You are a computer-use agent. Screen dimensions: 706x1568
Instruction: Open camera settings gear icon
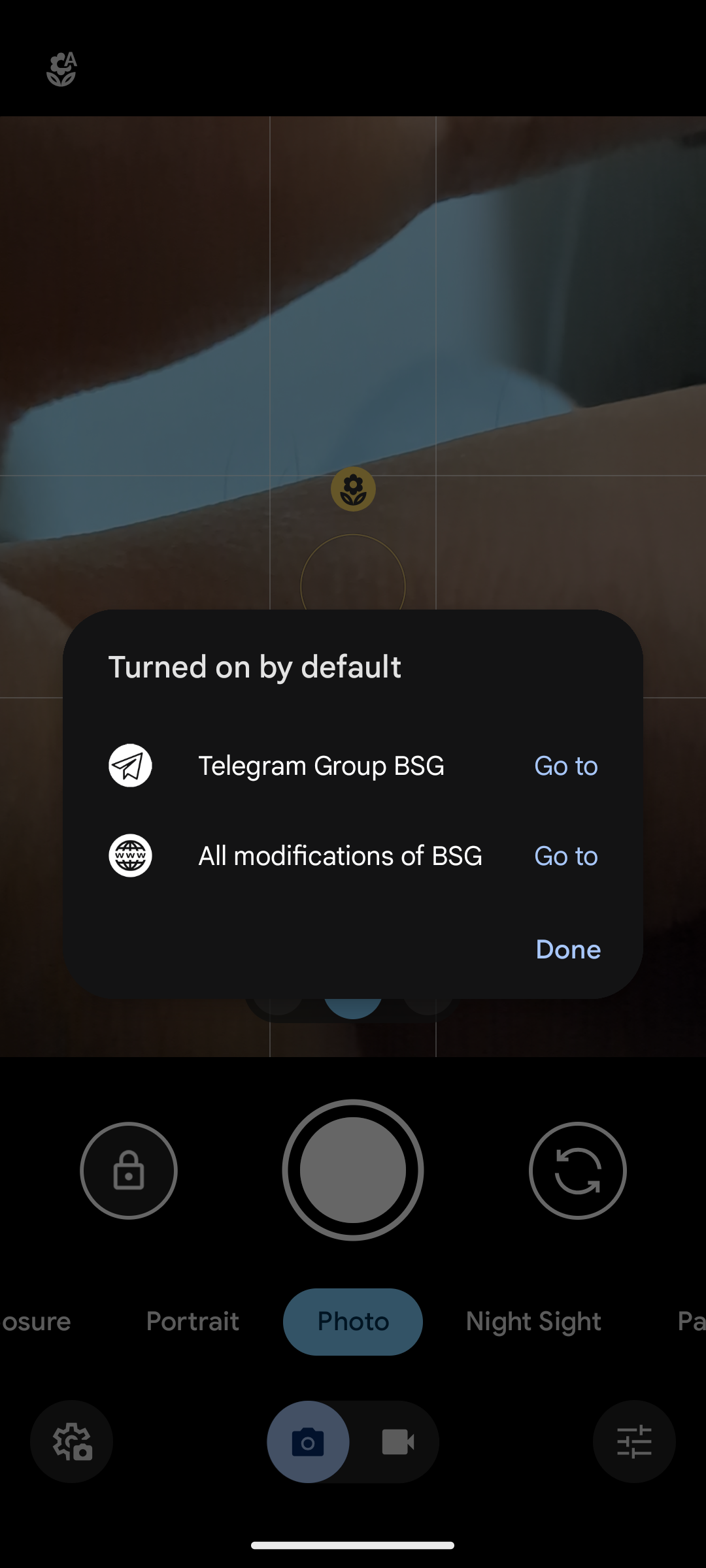(72, 1442)
